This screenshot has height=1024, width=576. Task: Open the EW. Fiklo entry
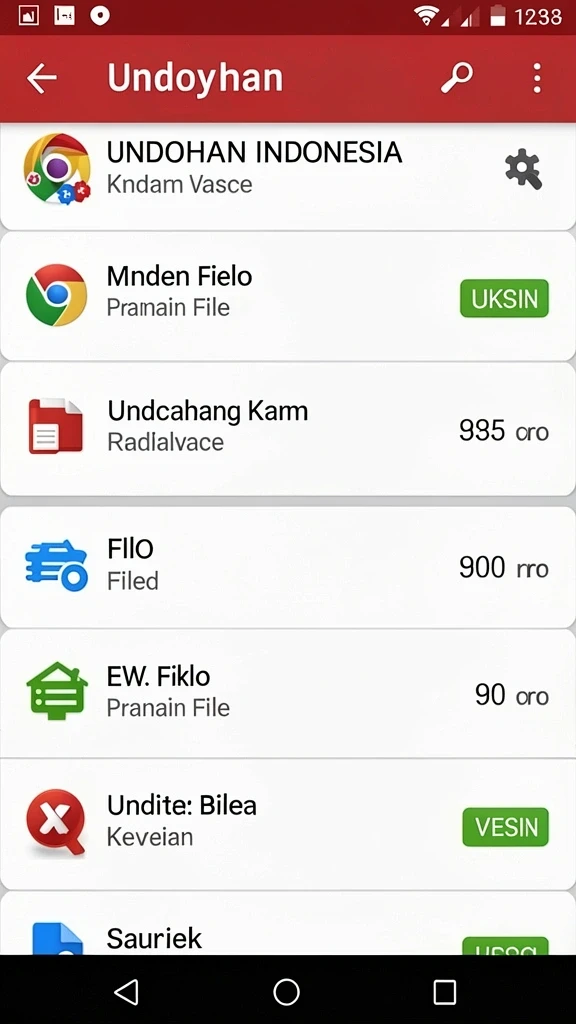point(288,693)
